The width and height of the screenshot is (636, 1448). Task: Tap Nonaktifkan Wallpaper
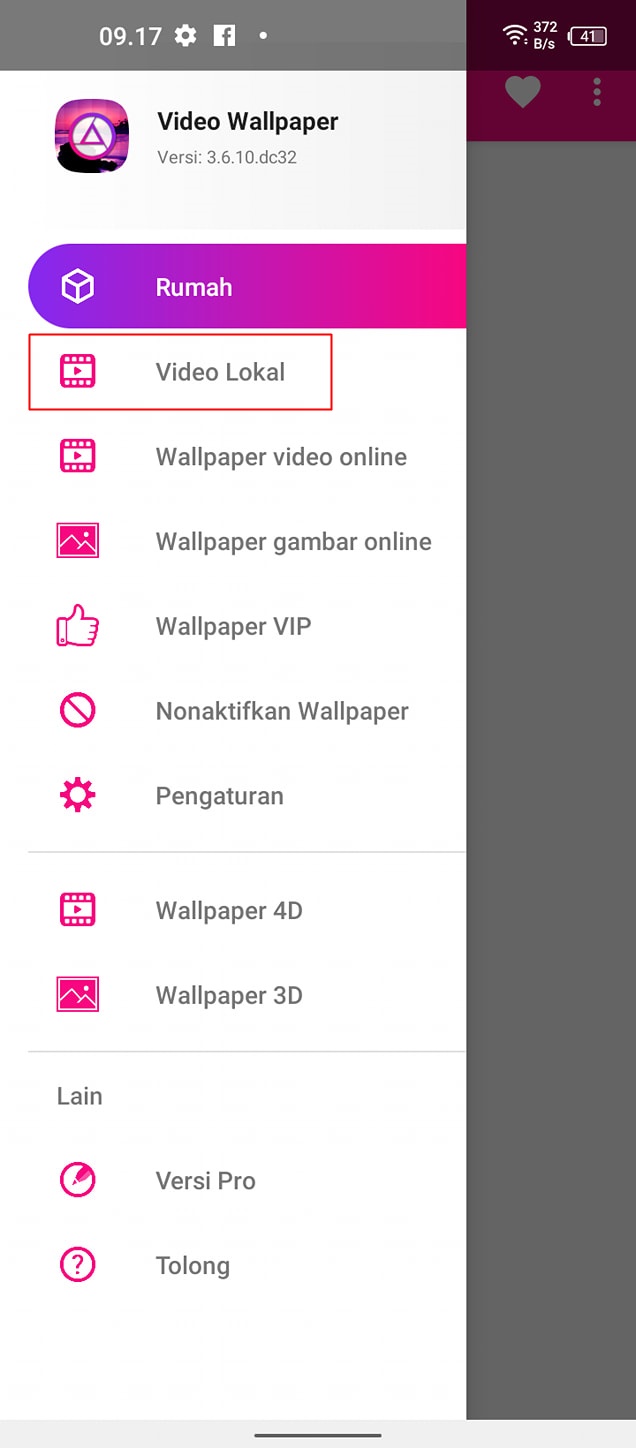coord(281,712)
